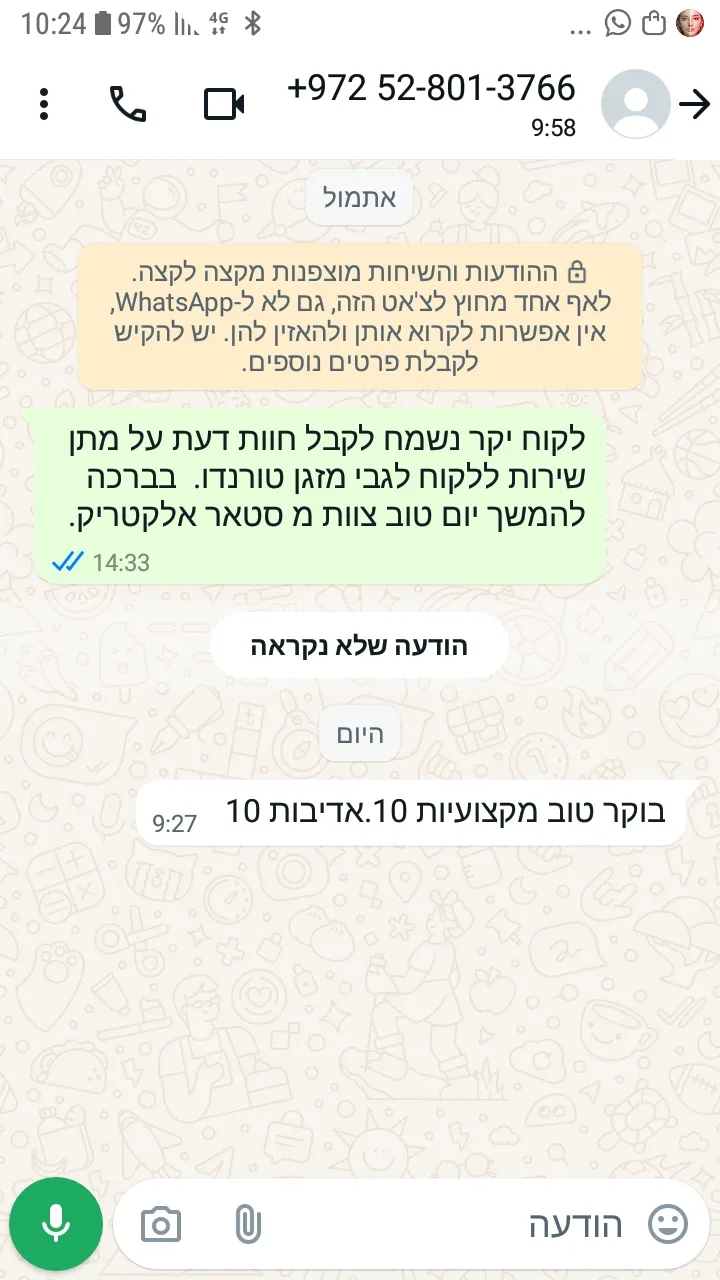Open the emoji picker

[x=668, y=1224]
